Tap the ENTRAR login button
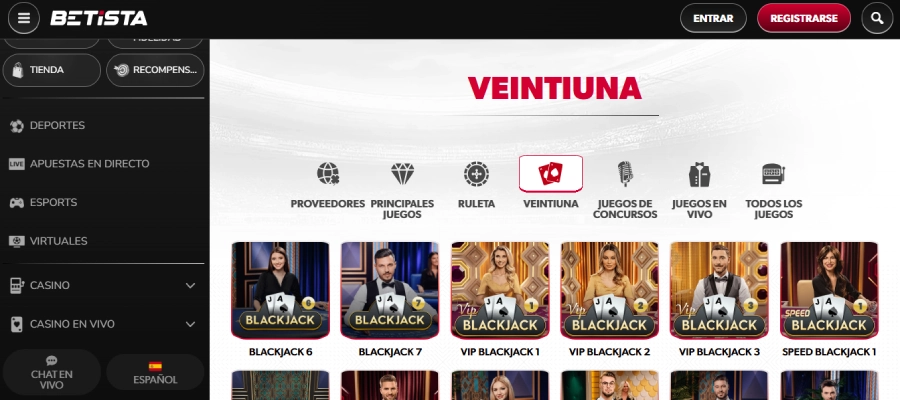Screen dimensions: 900x400 tap(713, 18)
